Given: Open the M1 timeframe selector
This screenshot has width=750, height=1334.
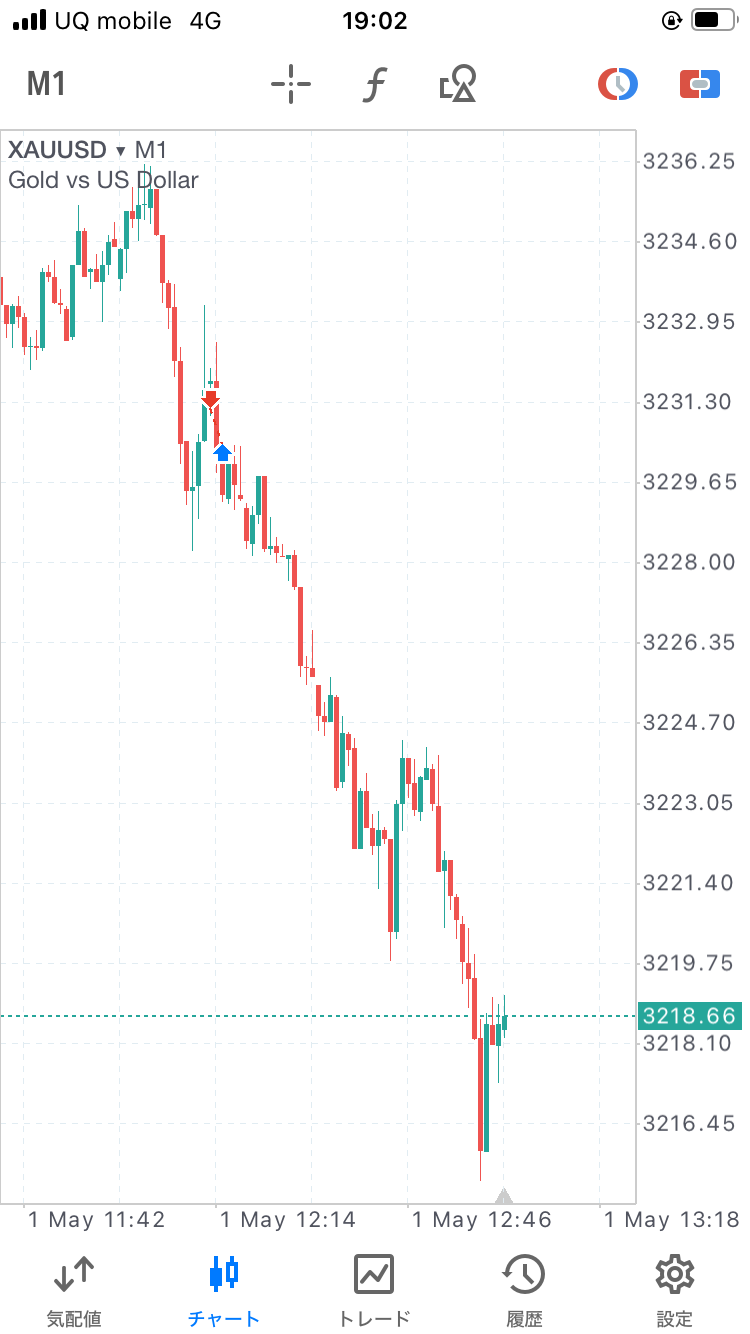Looking at the screenshot, I should 46,84.
